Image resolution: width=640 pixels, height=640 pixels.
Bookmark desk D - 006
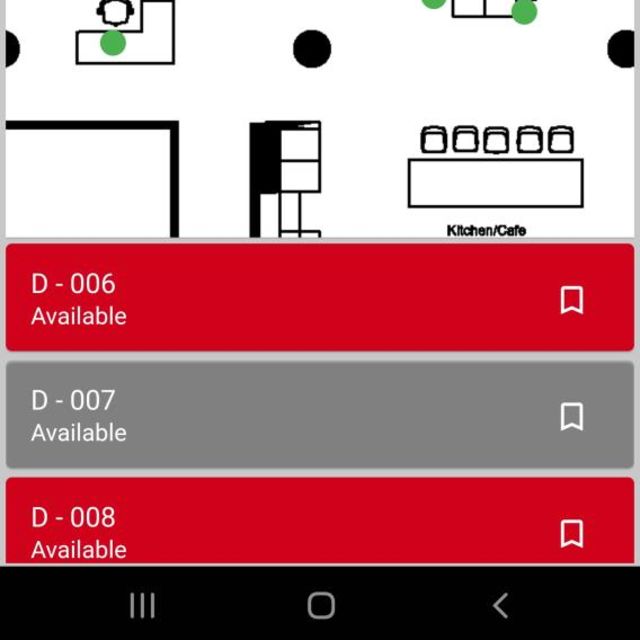(571, 300)
